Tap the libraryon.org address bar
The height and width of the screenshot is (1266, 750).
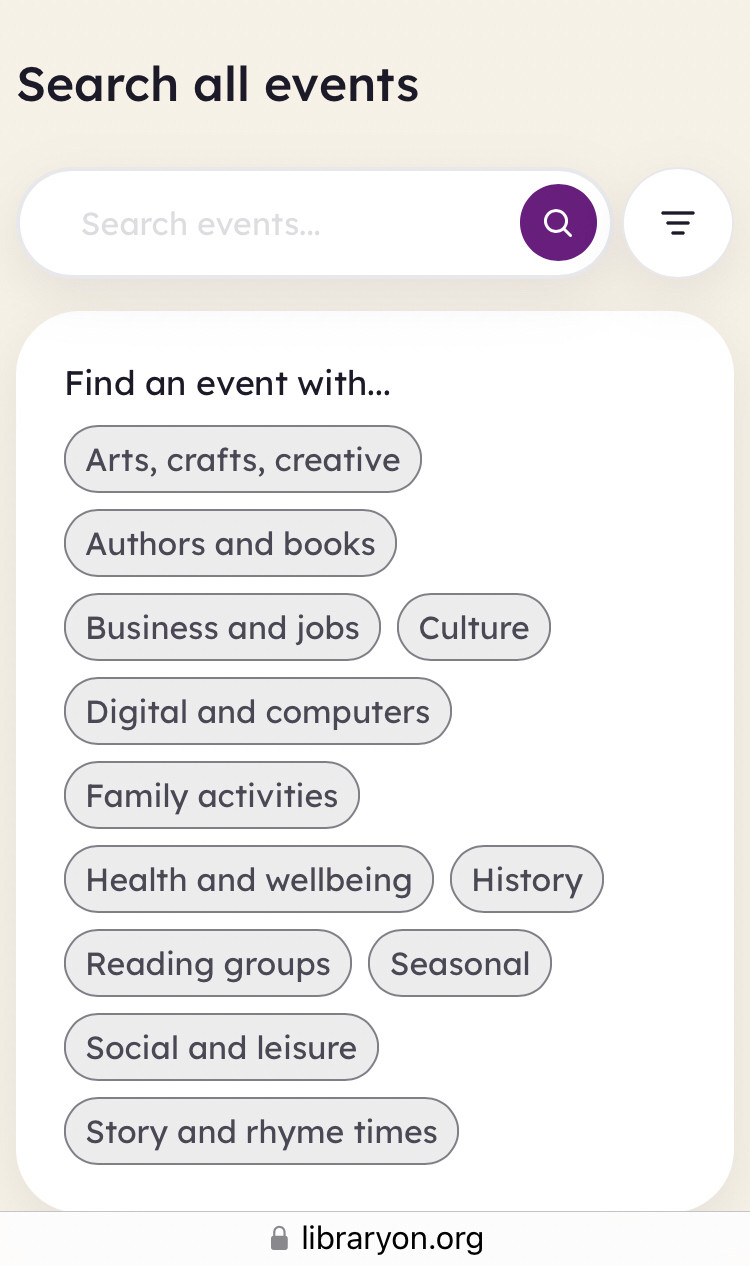[x=375, y=1239]
